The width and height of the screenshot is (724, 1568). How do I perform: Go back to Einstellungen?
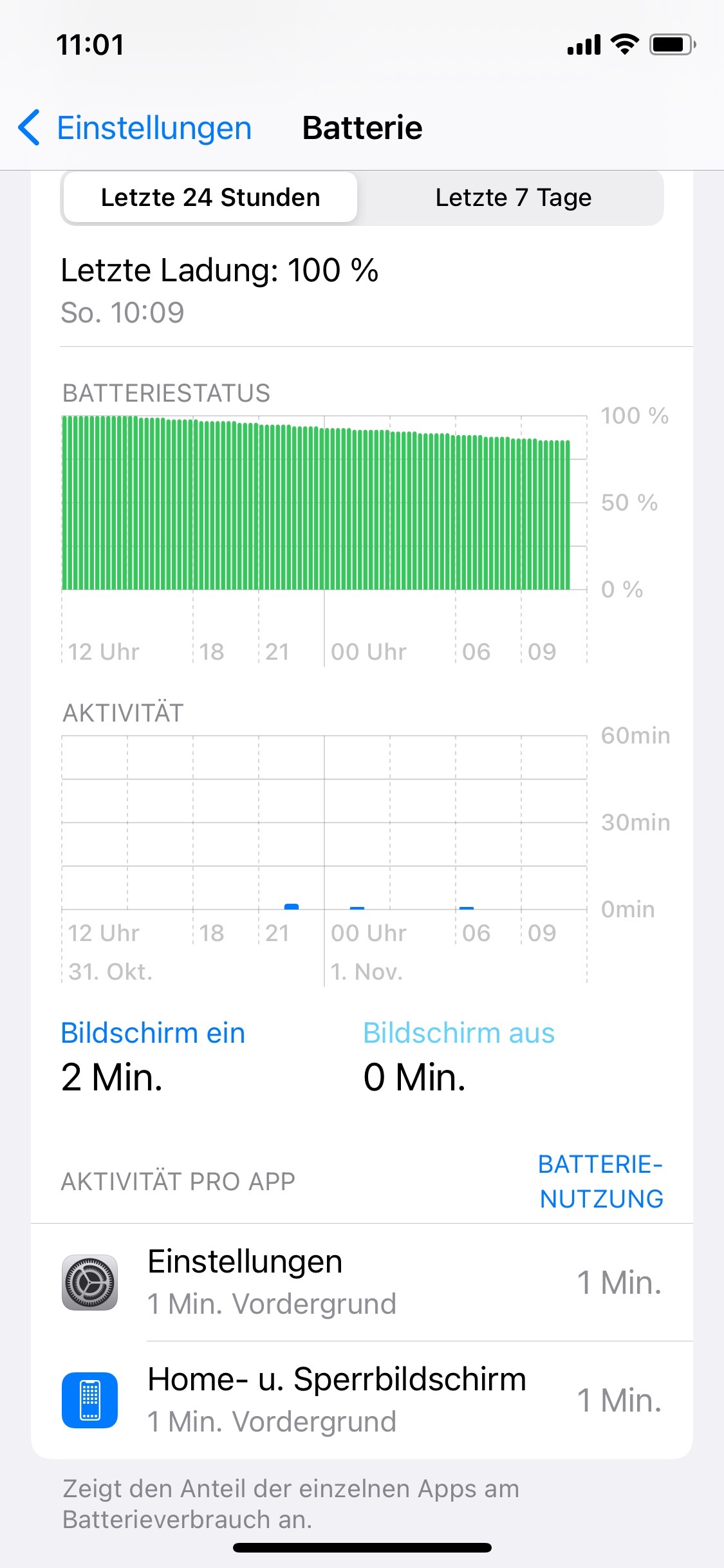[135, 128]
